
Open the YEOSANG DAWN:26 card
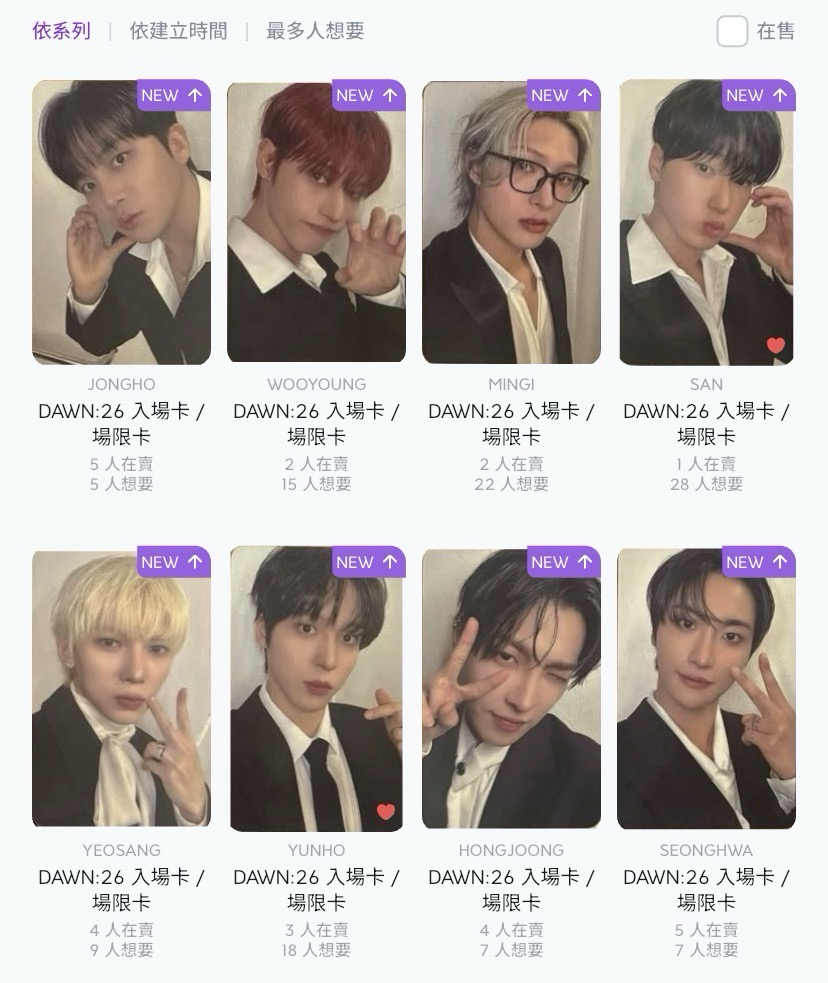[121, 688]
